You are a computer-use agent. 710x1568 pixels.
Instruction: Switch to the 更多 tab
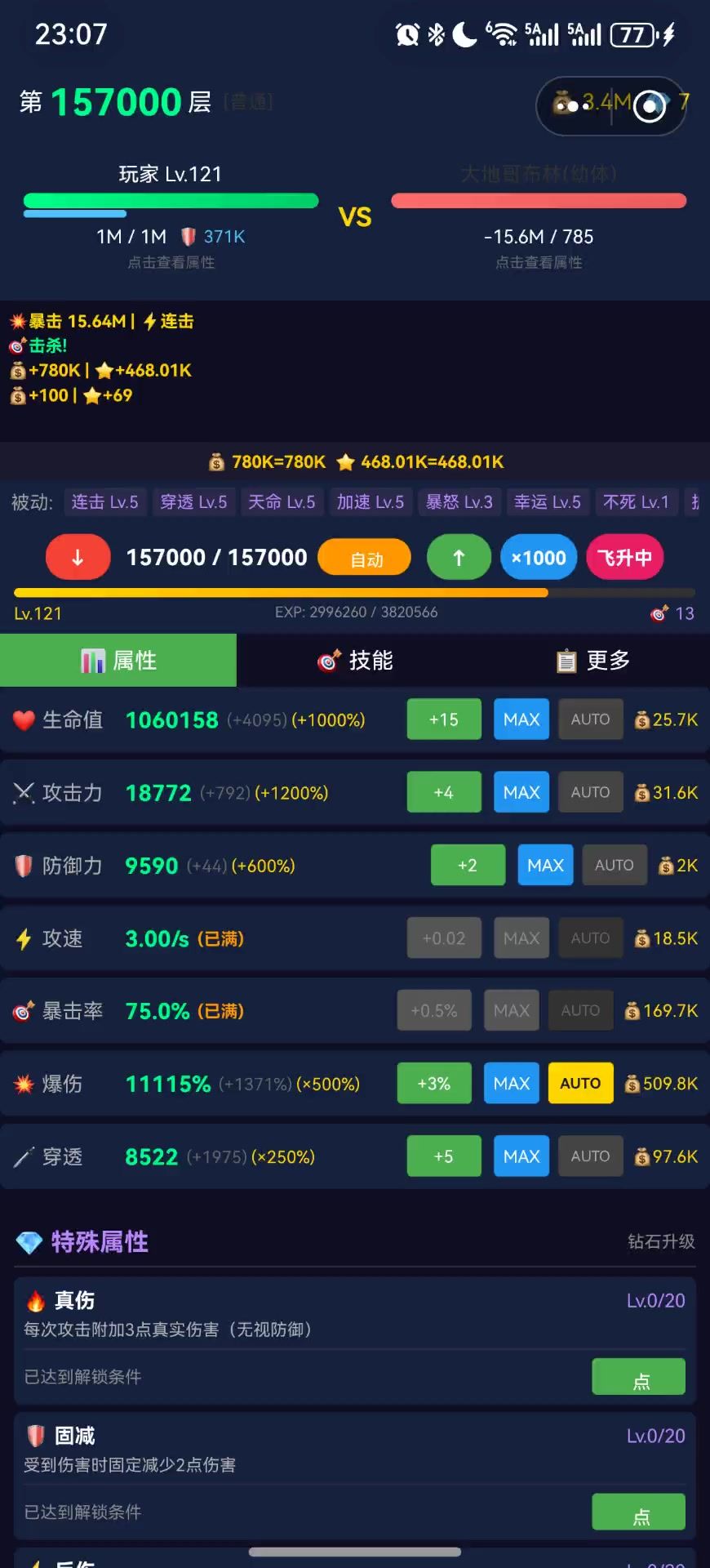[x=592, y=660]
